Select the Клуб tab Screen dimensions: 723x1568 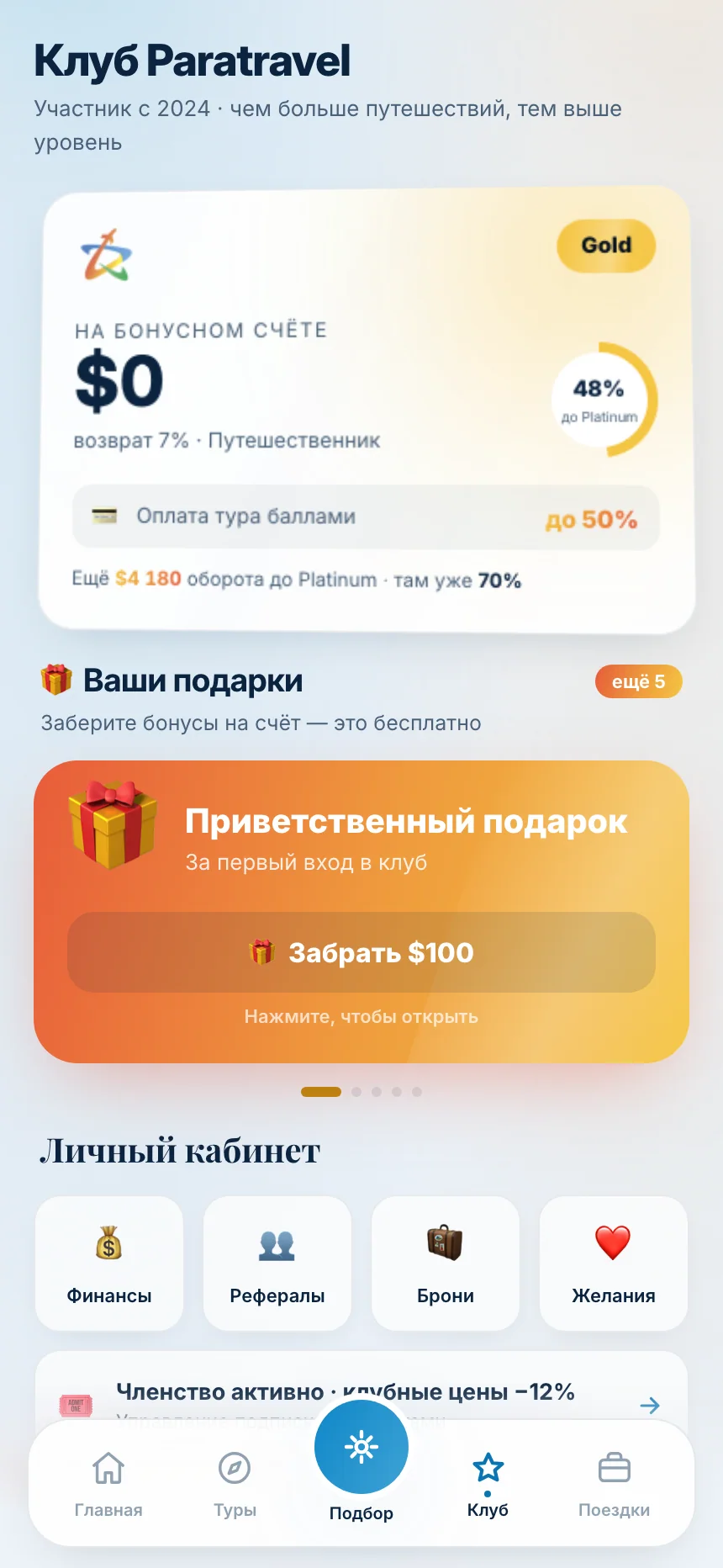[x=488, y=1485]
